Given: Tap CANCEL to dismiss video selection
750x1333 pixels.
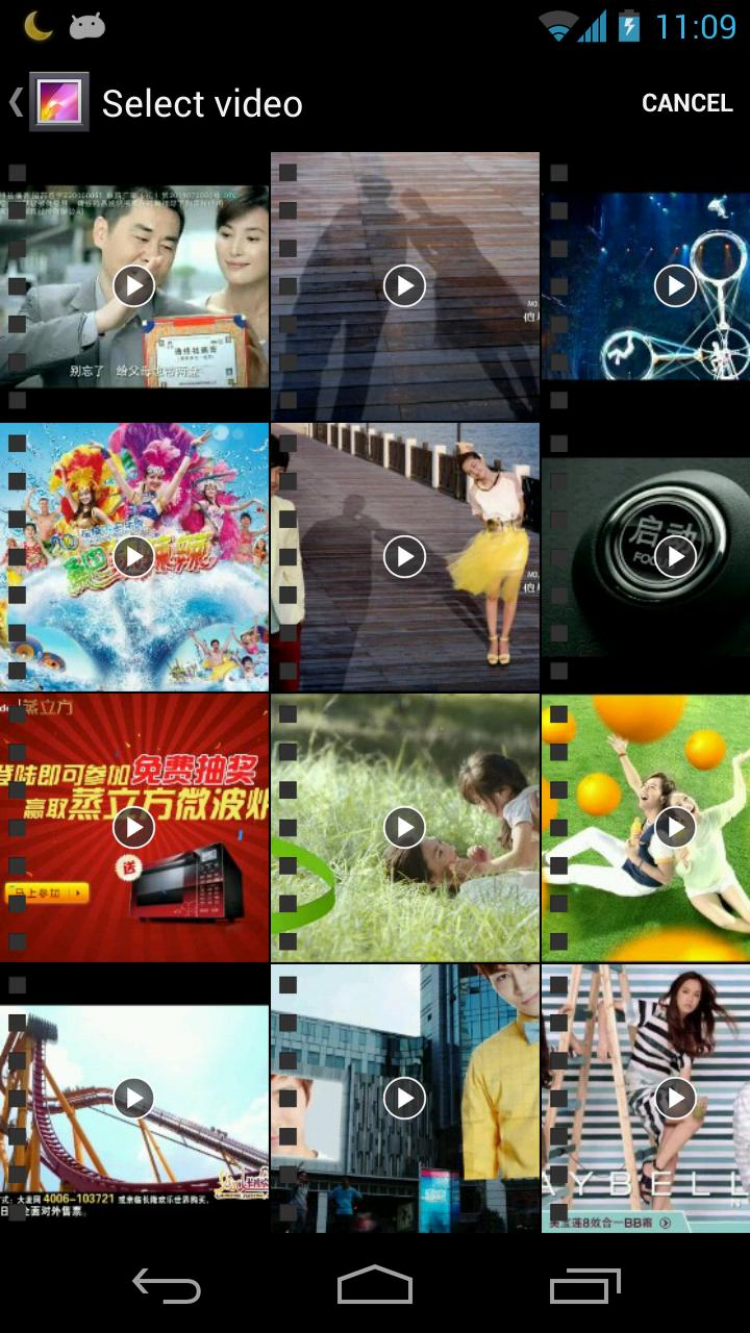Looking at the screenshot, I should (686, 103).
